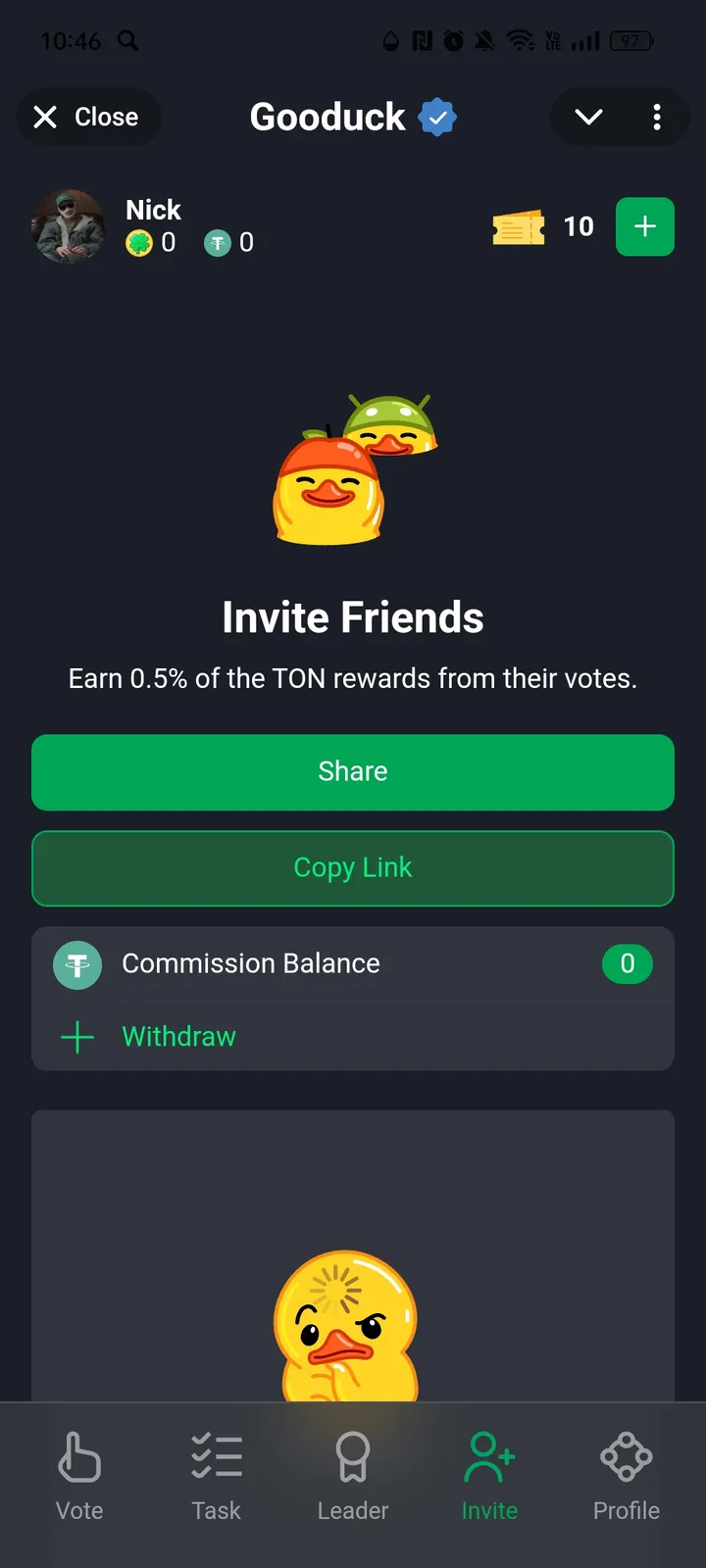Tap the Tether coin icon beside Commission Balance
Screen dimensions: 706x1568
pyautogui.click(x=76, y=964)
